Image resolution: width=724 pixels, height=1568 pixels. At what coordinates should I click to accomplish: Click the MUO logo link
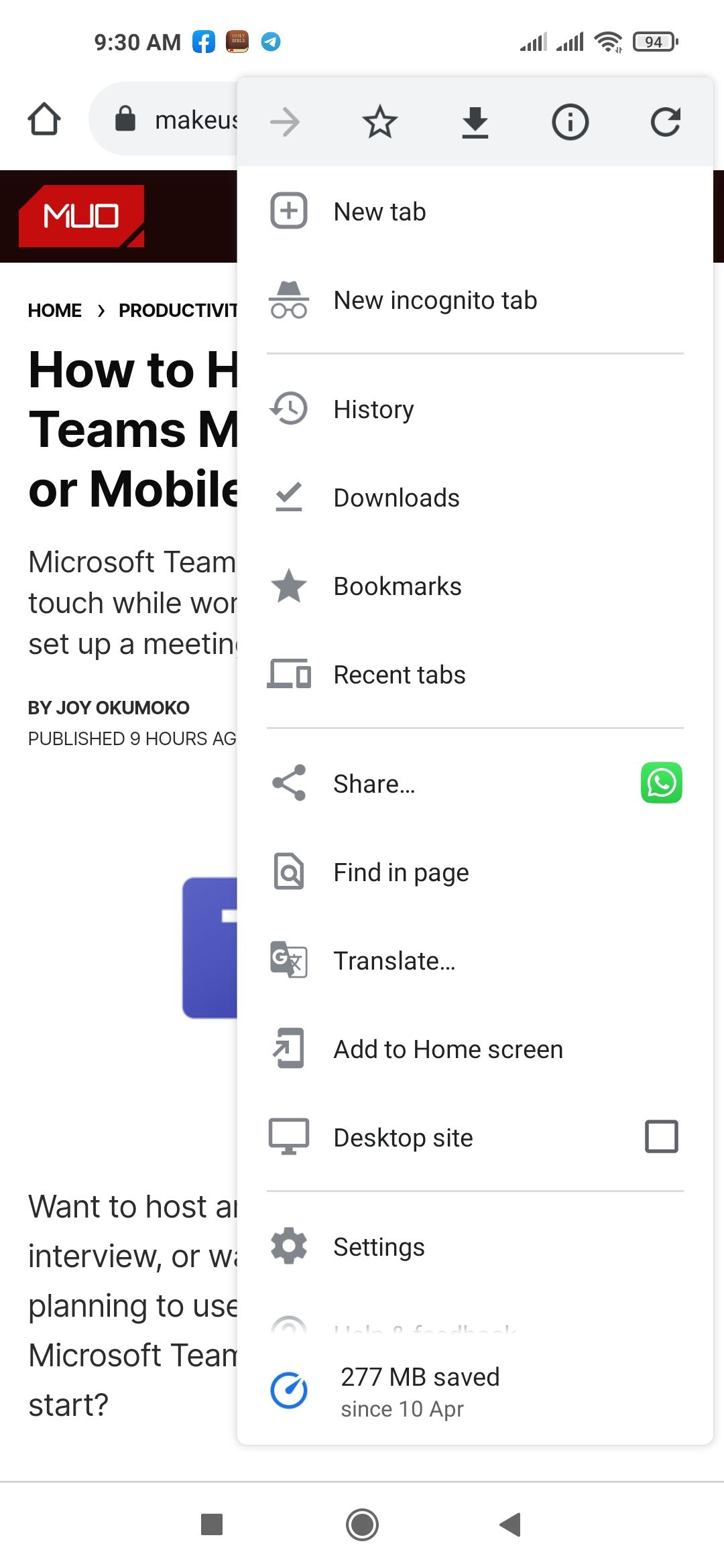tap(82, 216)
